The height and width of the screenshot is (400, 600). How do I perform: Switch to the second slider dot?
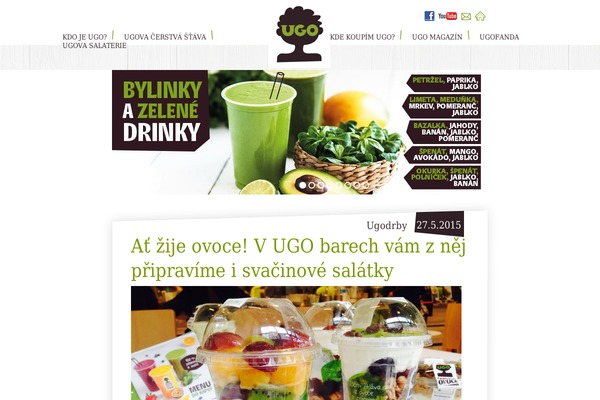click(x=312, y=185)
